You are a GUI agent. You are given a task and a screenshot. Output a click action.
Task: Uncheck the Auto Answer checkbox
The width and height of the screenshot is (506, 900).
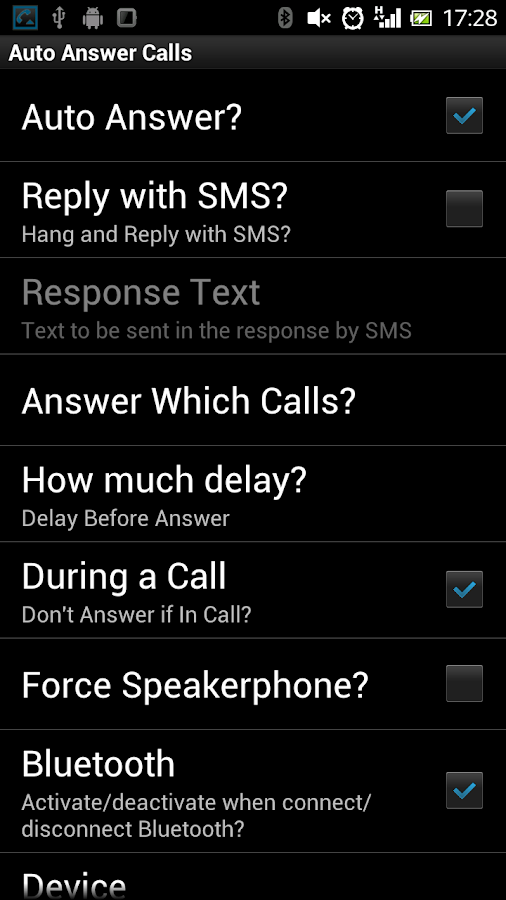point(464,115)
